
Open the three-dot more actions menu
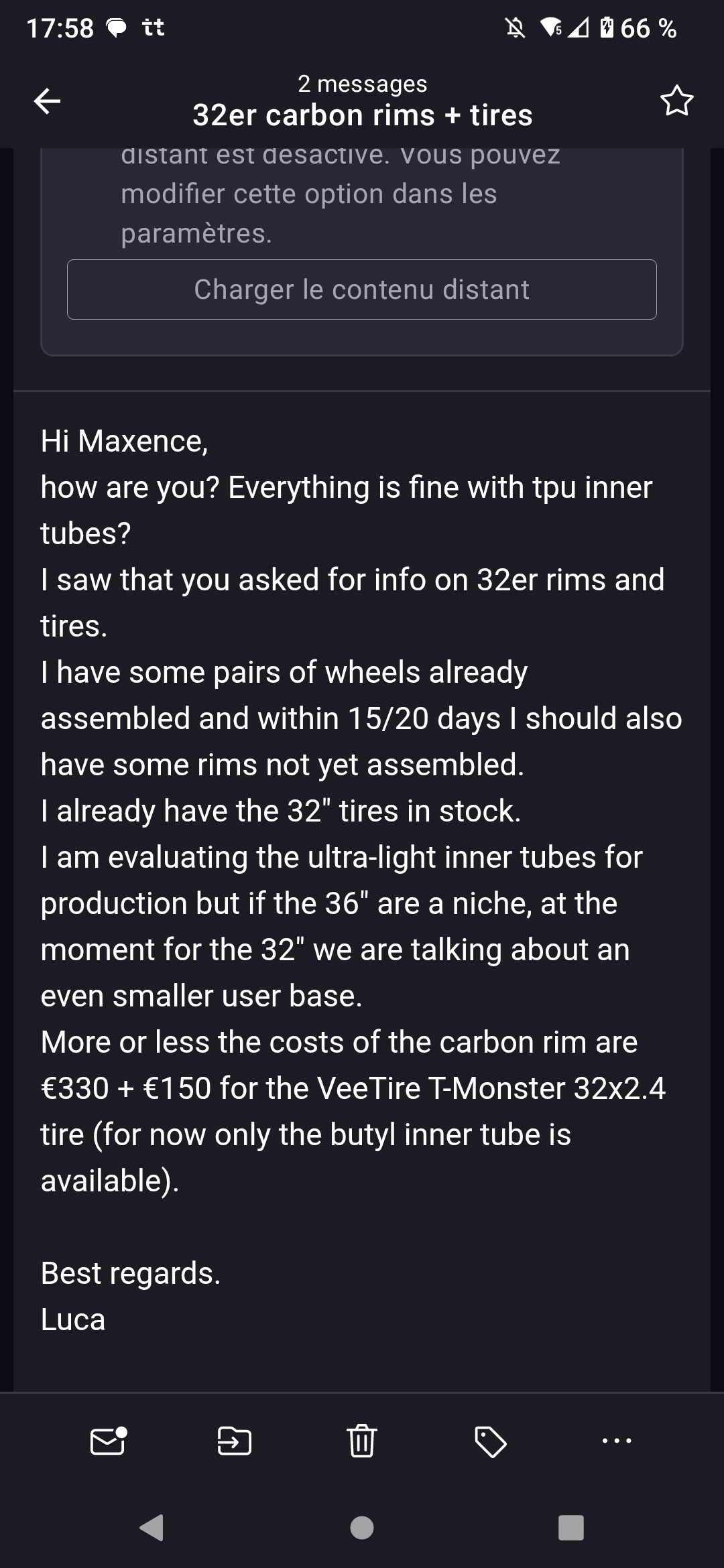tap(616, 1441)
